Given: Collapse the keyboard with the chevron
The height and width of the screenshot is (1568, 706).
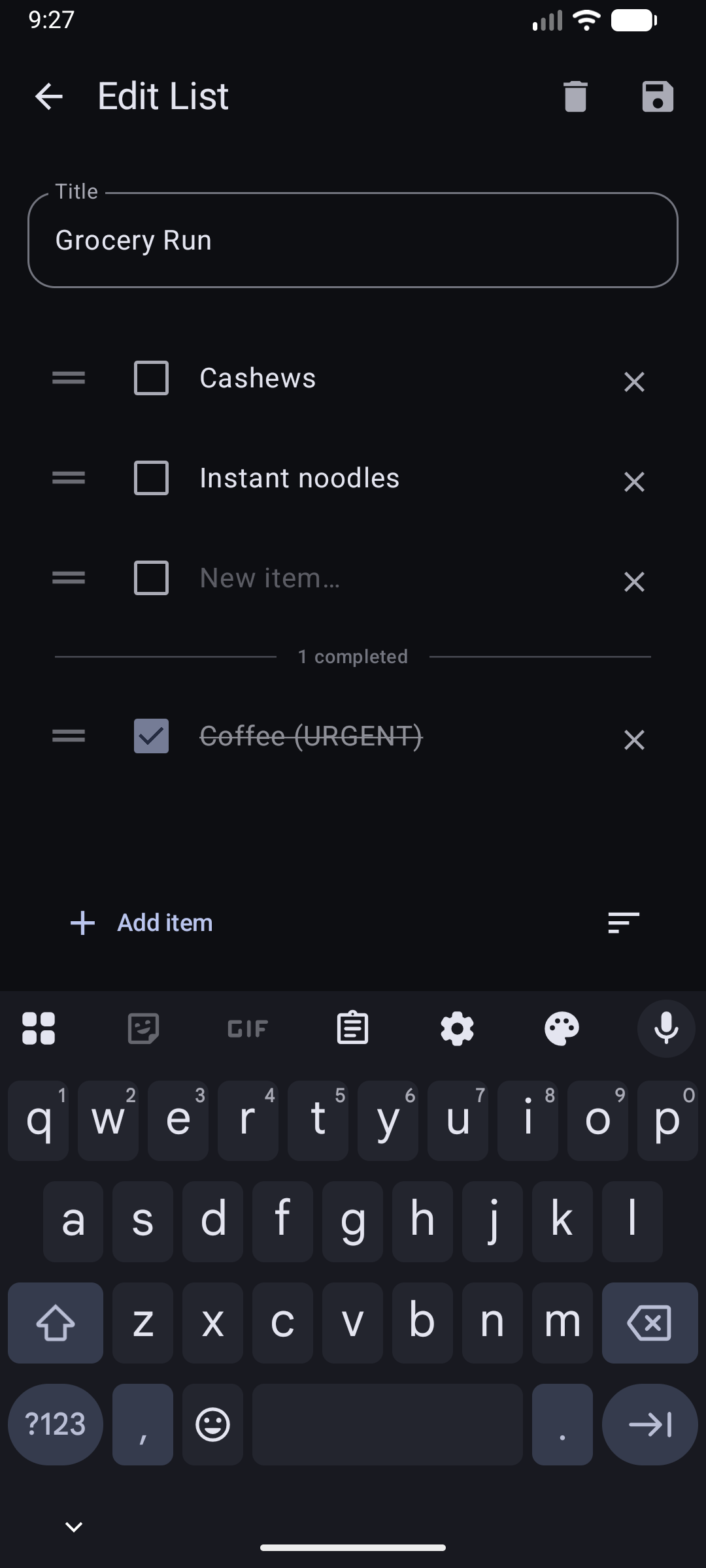Looking at the screenshot, I should tap(74, 1526).
